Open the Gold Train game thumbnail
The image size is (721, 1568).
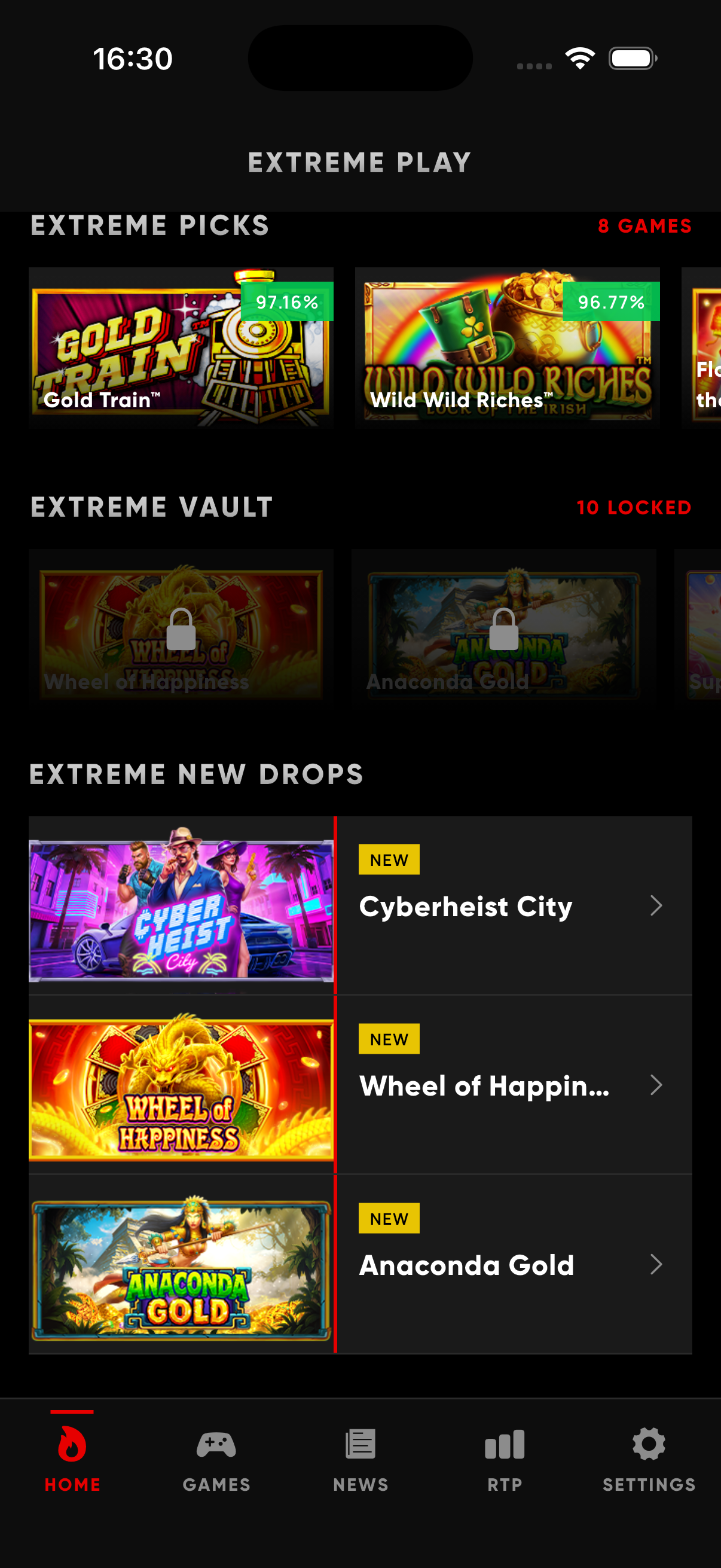pos(180,346)
